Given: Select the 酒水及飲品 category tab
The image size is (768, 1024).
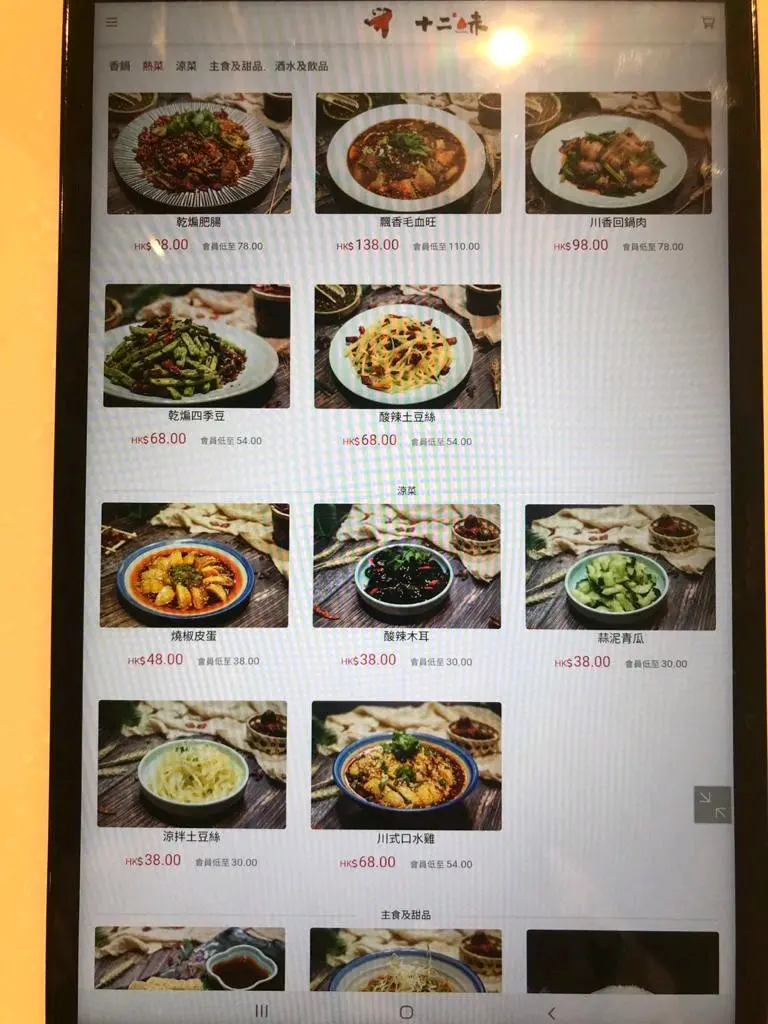Looking at the screenshot, I should coord(301,66).
